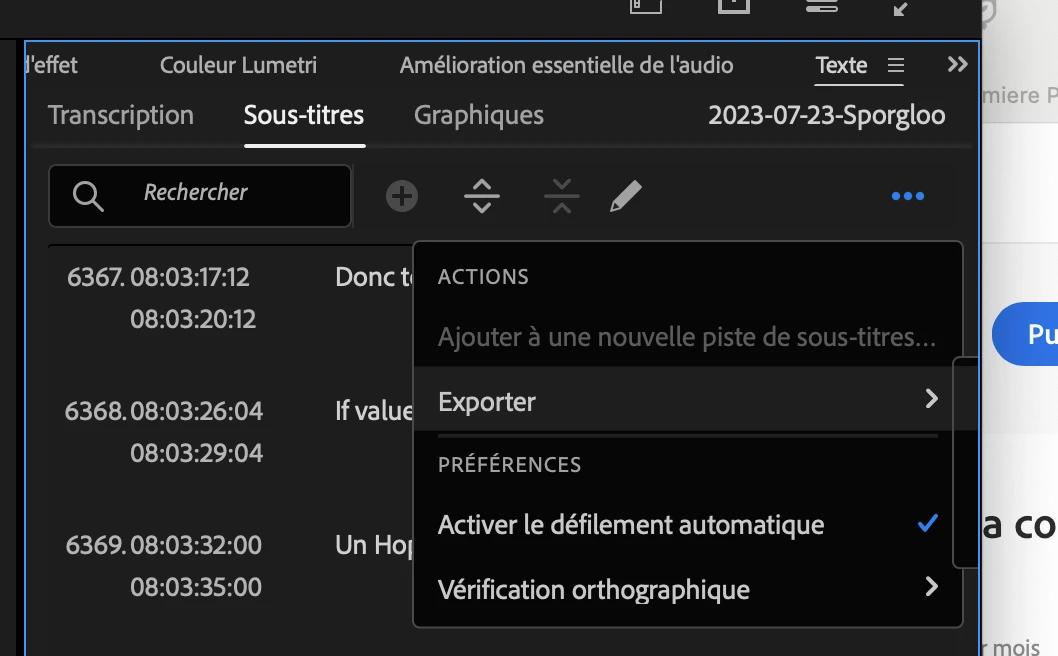
Task: Open the Exporter submenu
Action: coord(688,402)
